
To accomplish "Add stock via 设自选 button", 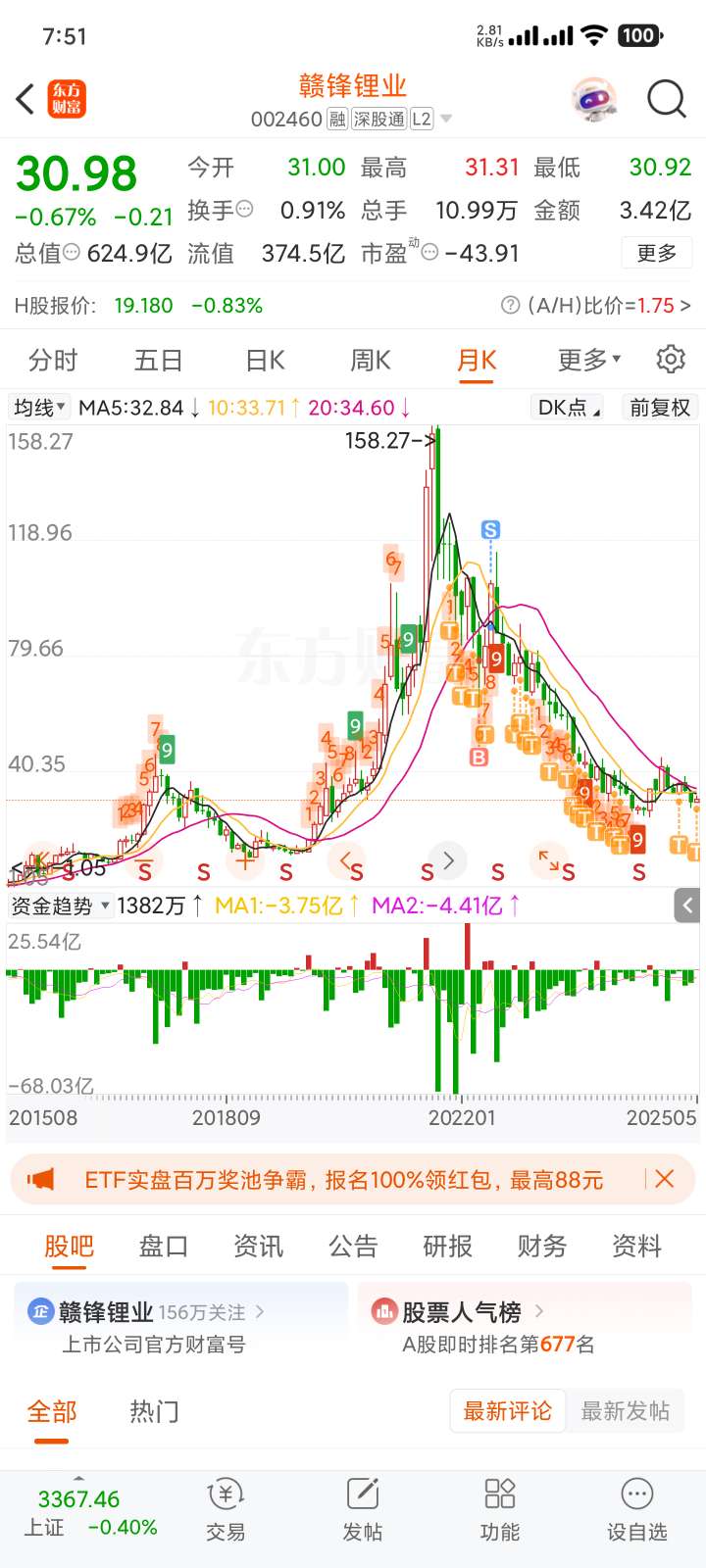I will pyautogui.click(x=636, y=1509).
